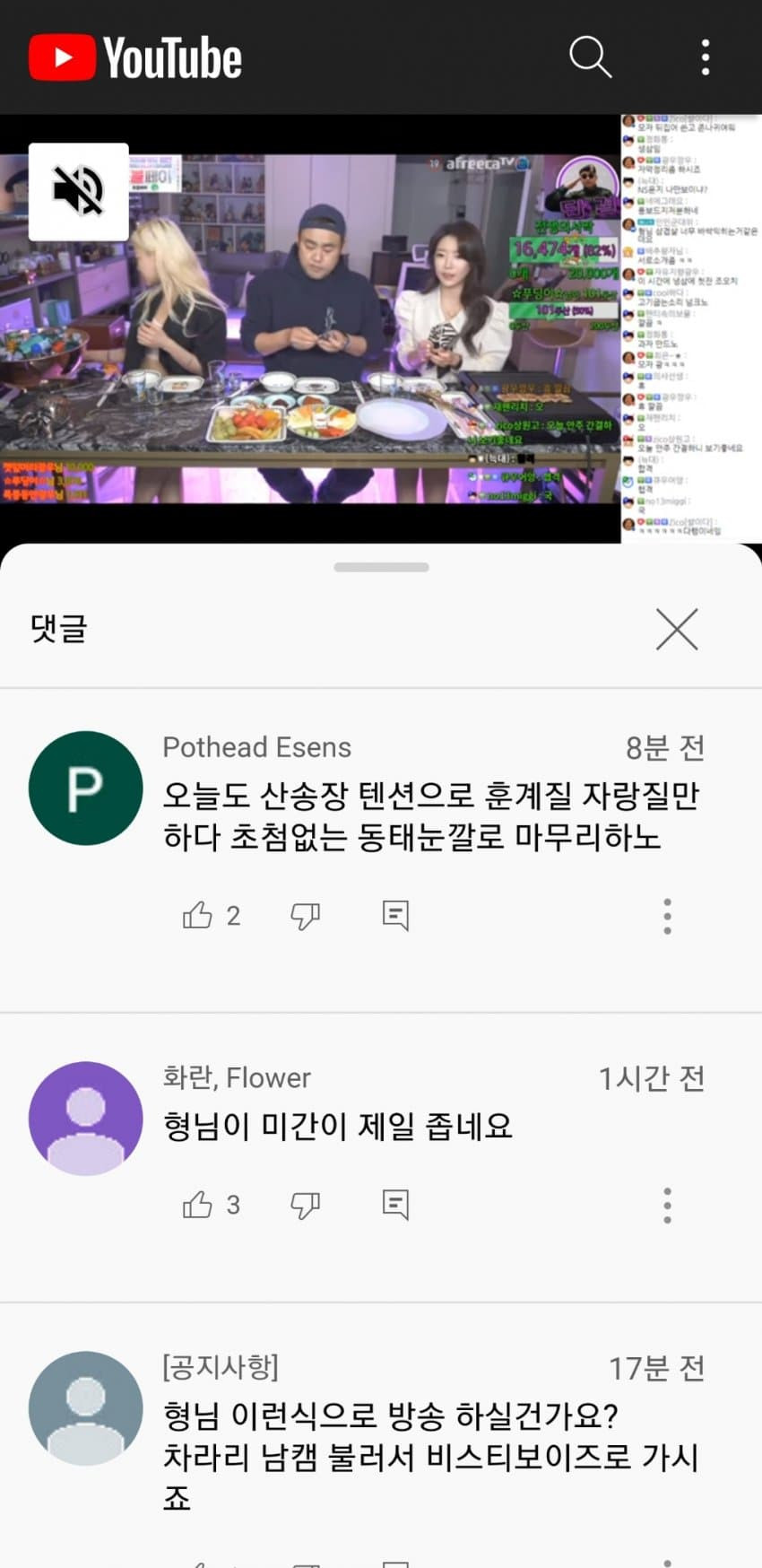Viewport: 762px width, 1568px height.
Task: Open 화란, Flower's profile avatar
Action: (x=86, y=1119)
